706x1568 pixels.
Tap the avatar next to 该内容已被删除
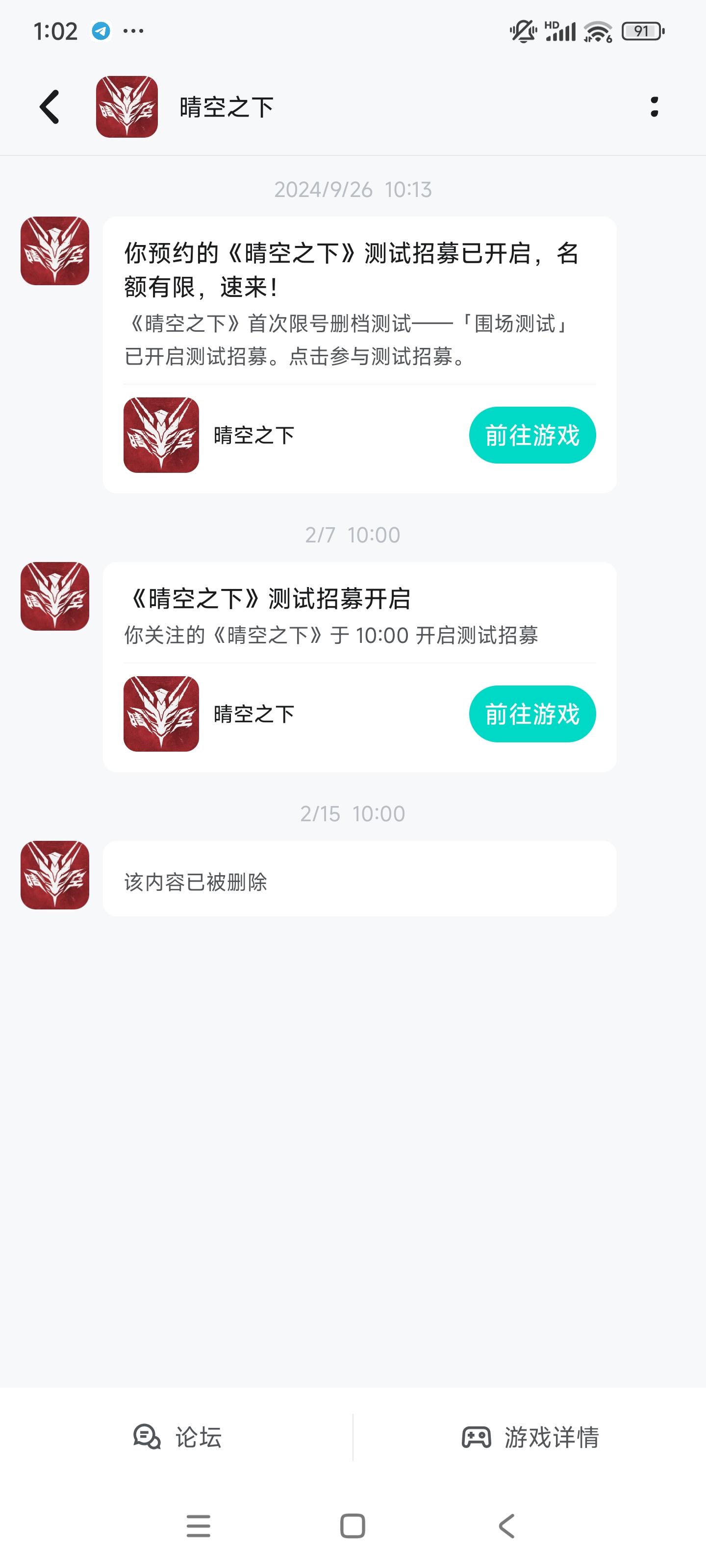tap(53, 877)
